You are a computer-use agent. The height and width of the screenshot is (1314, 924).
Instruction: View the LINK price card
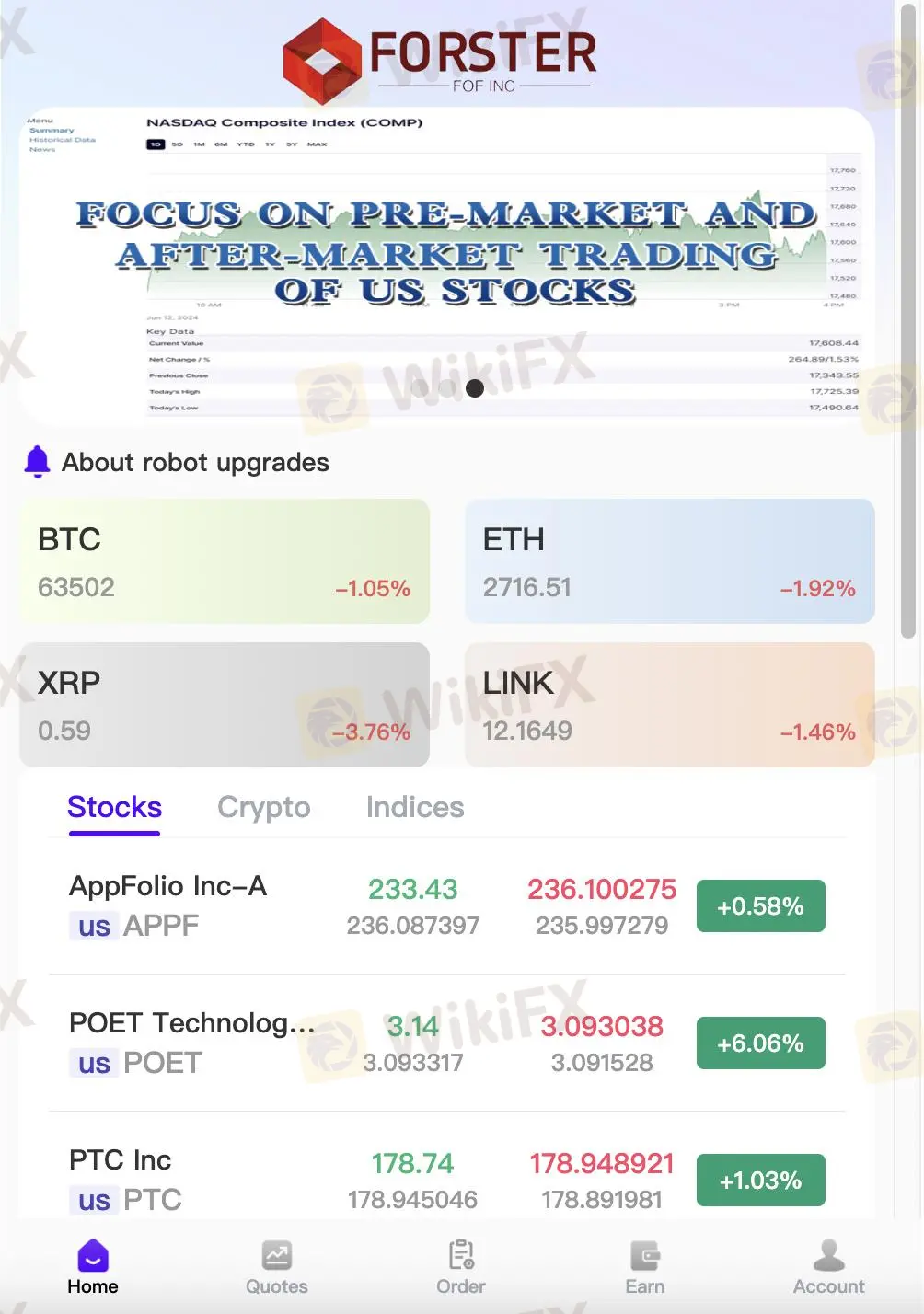[x=669, y=705]
